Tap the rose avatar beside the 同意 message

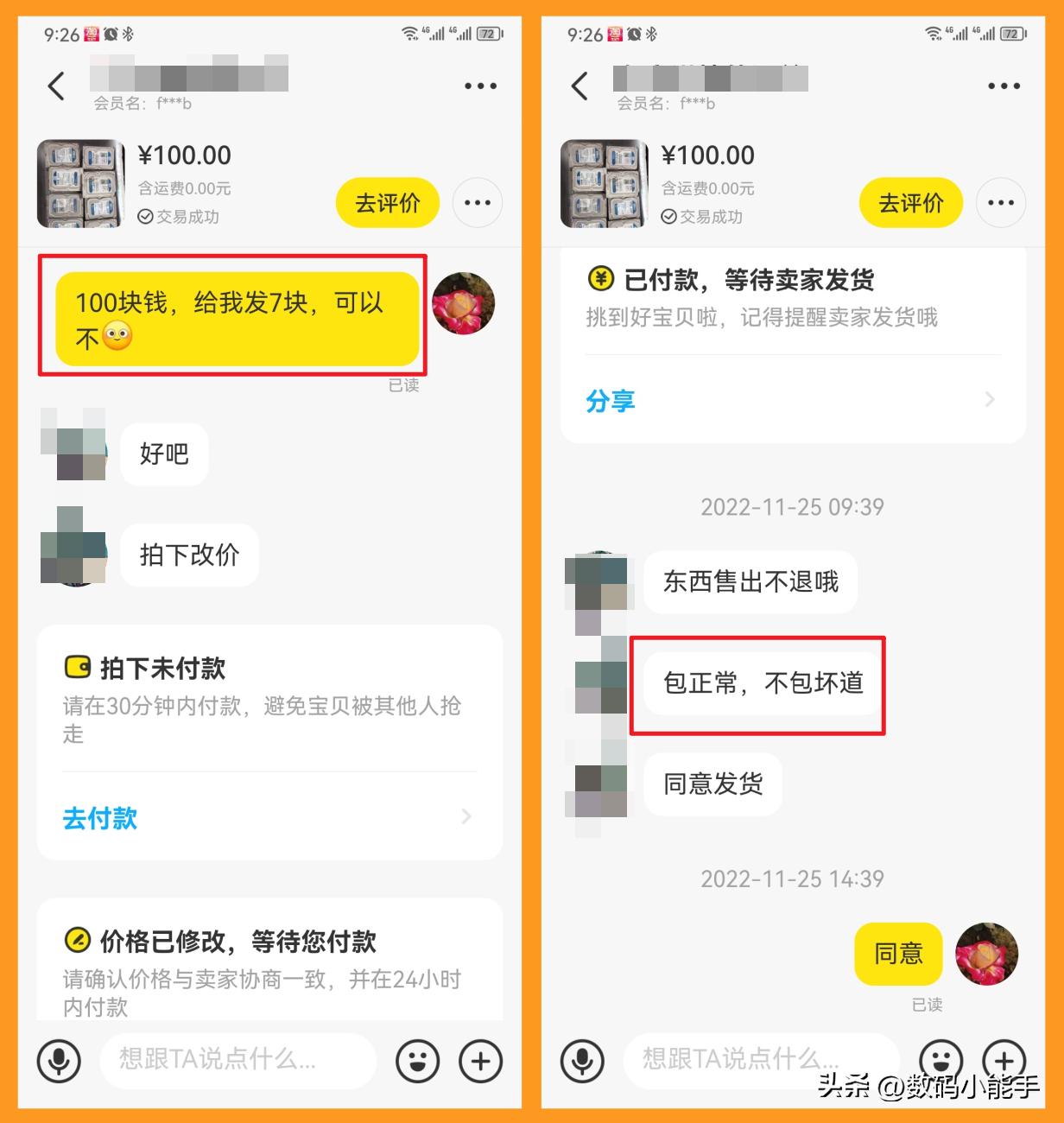986,955
